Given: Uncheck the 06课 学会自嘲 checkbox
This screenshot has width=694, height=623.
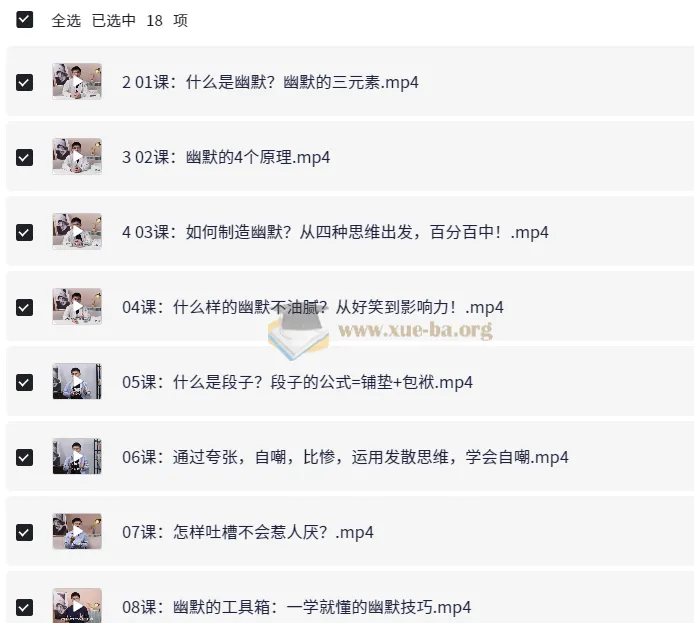Looking at the screenshot, I should [x=25, y=457].
